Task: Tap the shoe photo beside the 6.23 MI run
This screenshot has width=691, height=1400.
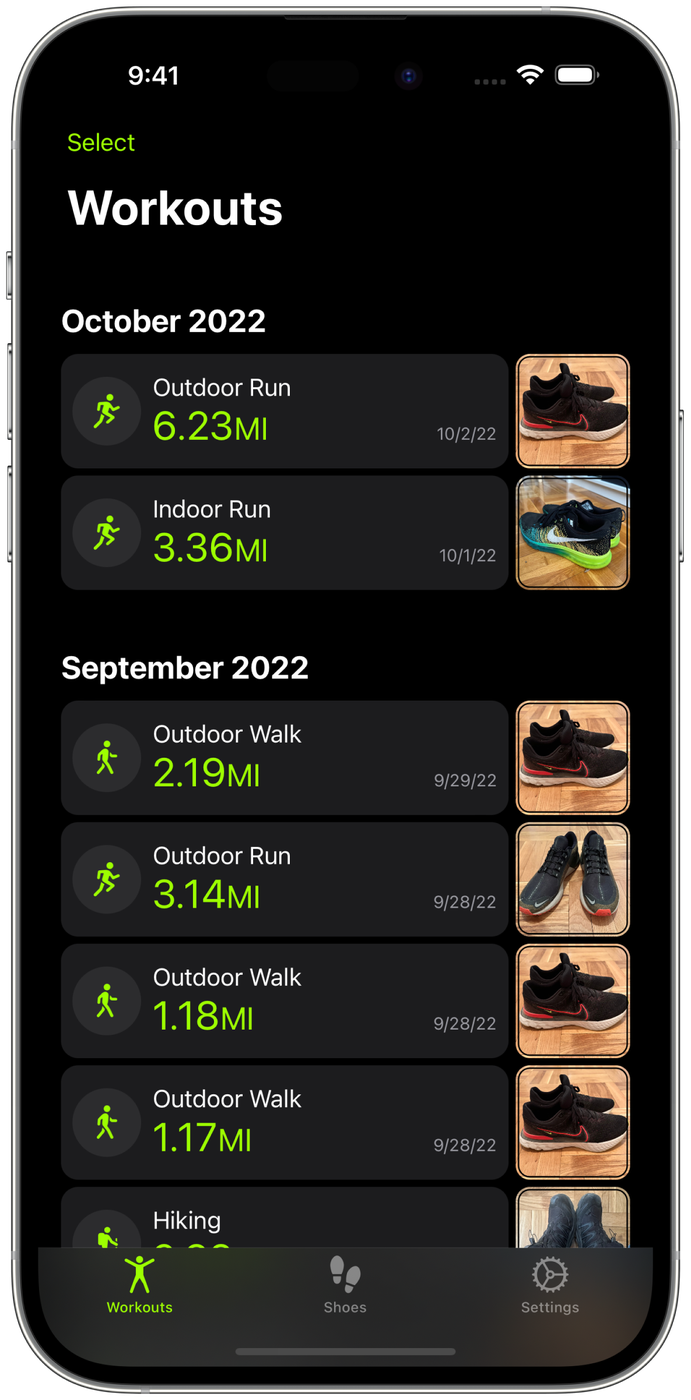Action: point(573,411)
